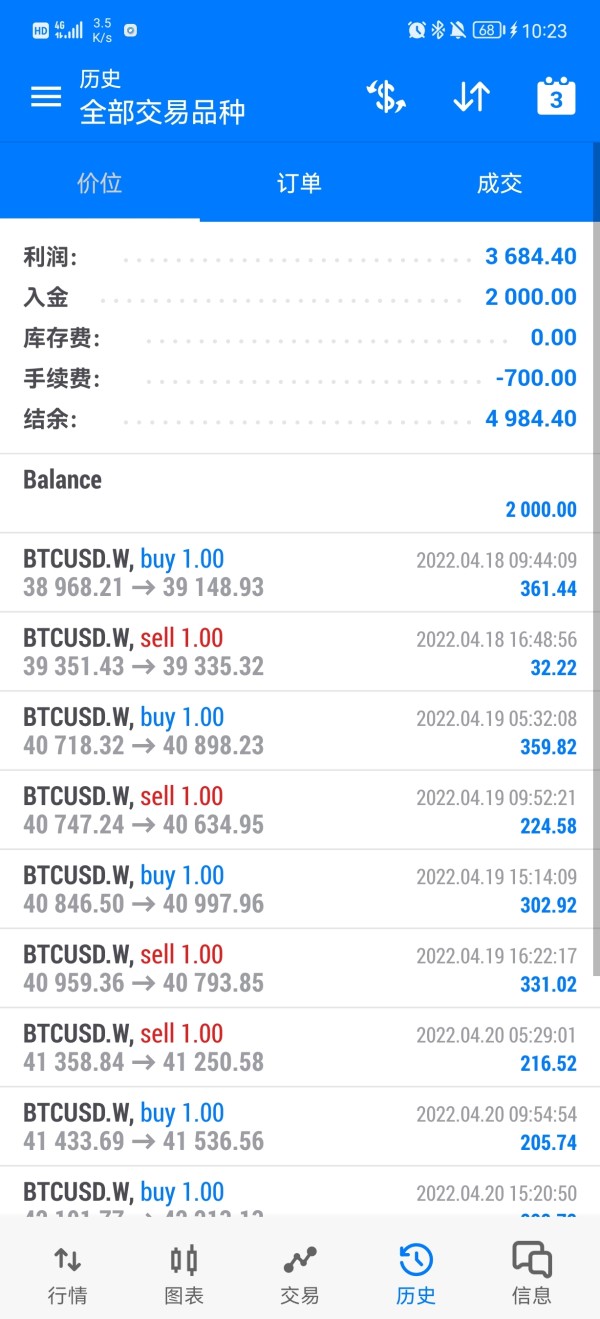
Task: Go to the 交易 trade tab
Action: coord(300,1273)
